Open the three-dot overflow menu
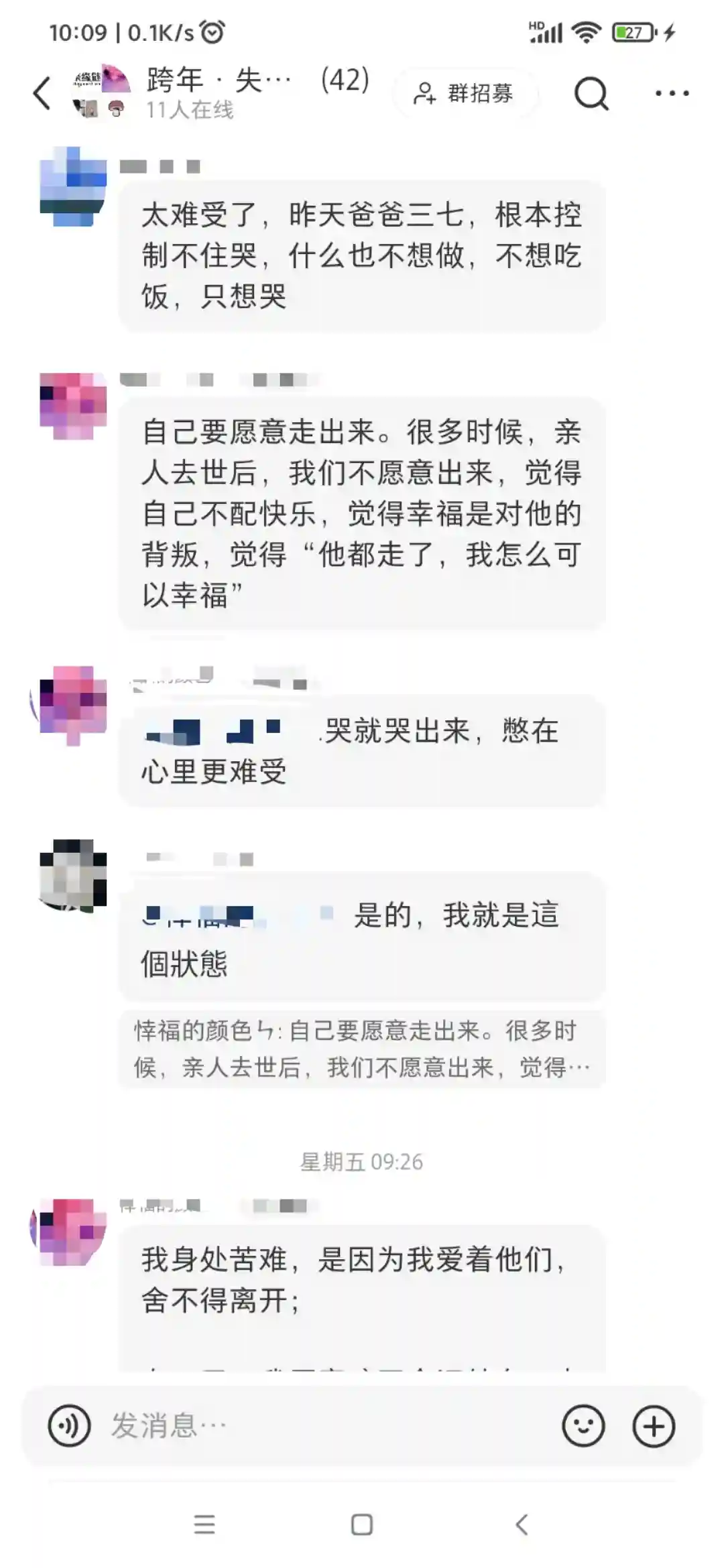This screenshot has height=1568, width=724. click(672, 93)
